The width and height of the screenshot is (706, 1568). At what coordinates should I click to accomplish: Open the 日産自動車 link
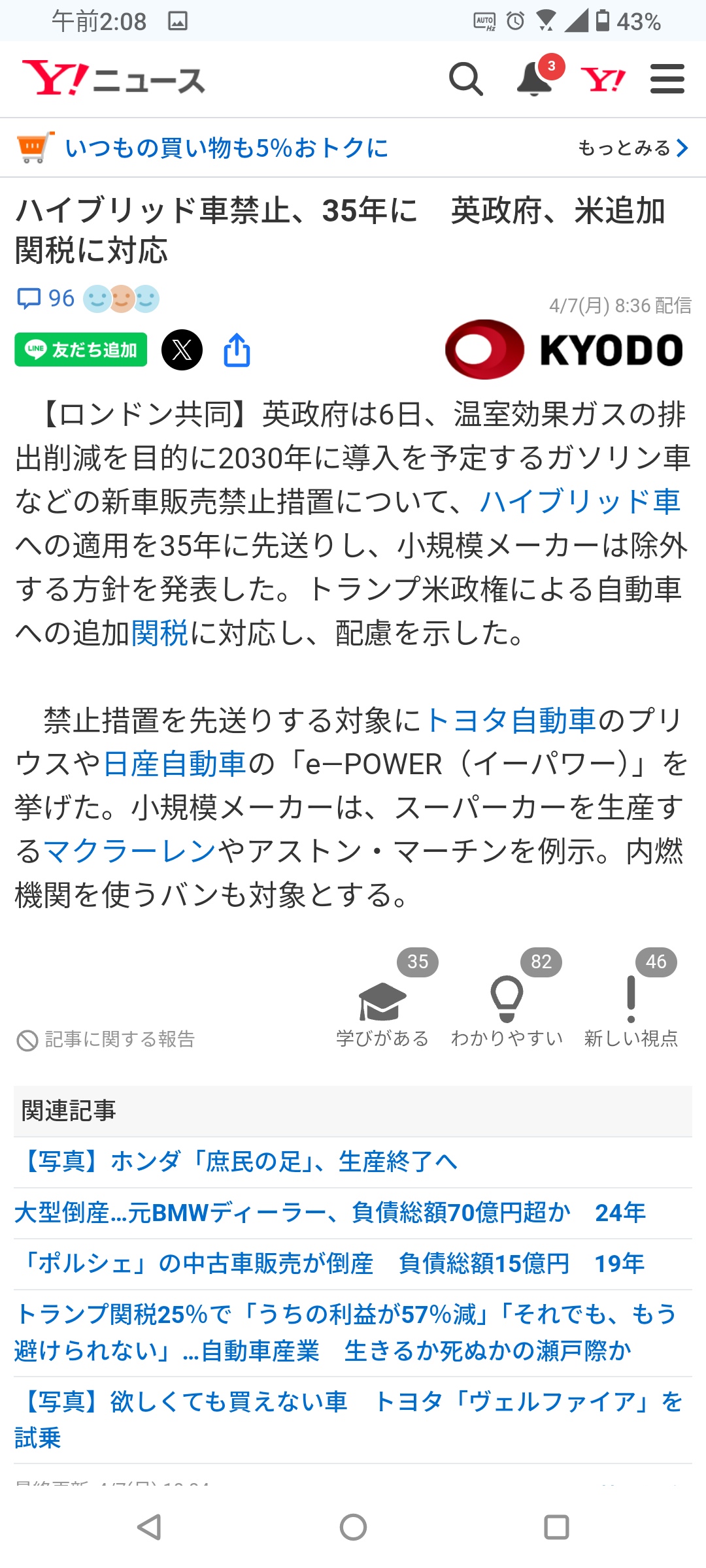pos(175,764)
